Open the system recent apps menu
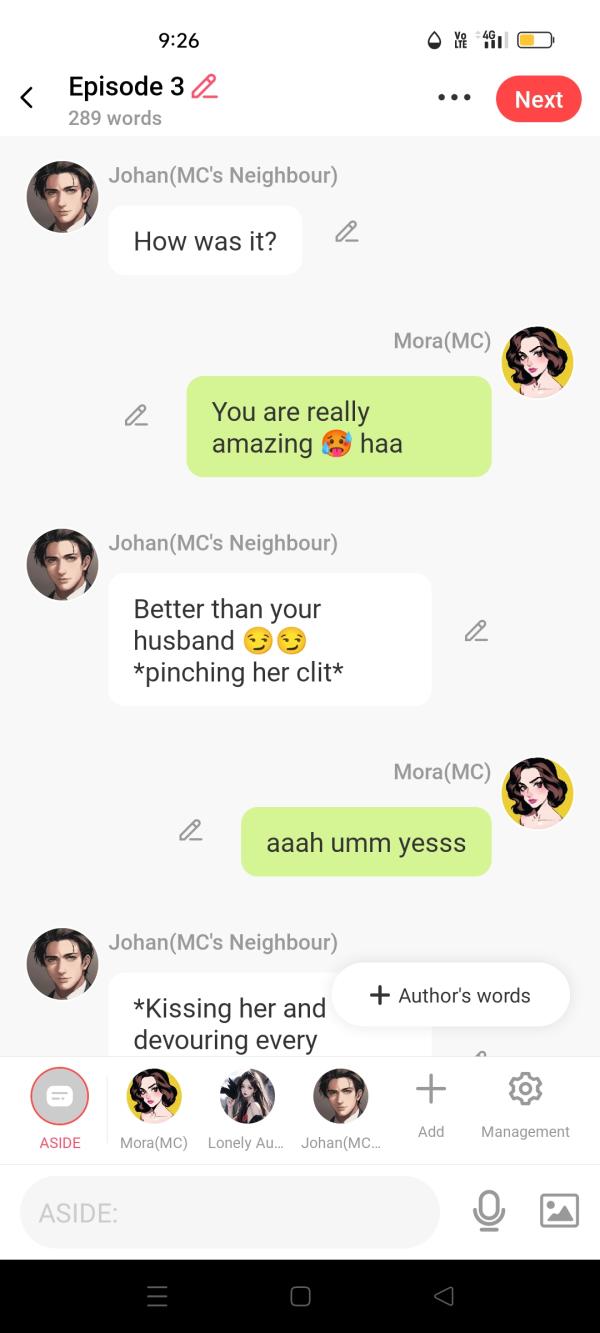Screen dimensions: 600x1333 (157, 1296)
